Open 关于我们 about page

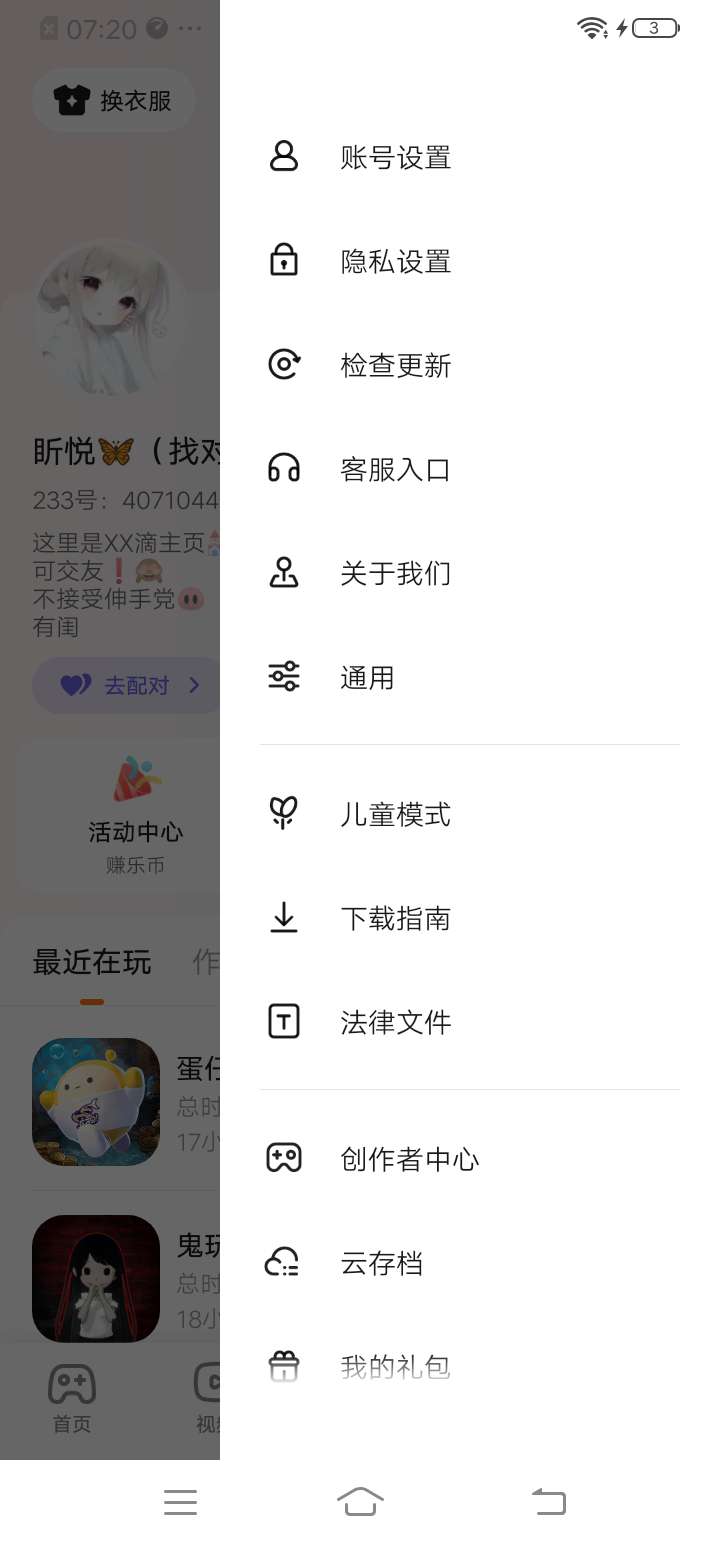click(395, 574)
